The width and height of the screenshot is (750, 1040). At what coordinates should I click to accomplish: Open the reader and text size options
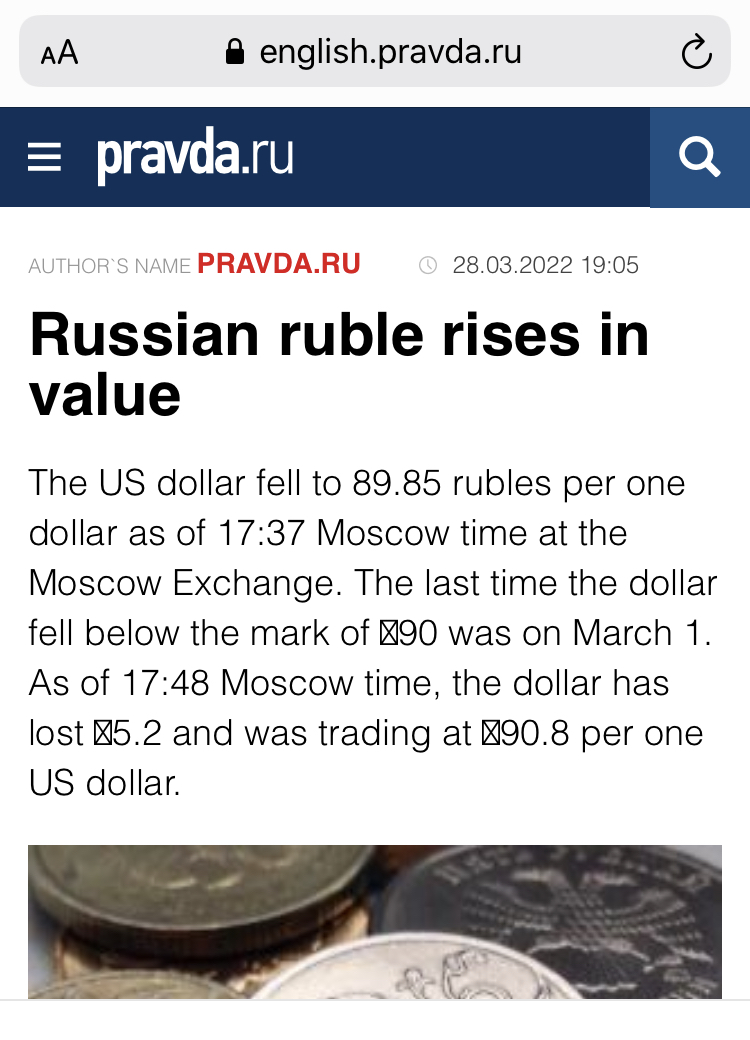click(x=59, y=53)
